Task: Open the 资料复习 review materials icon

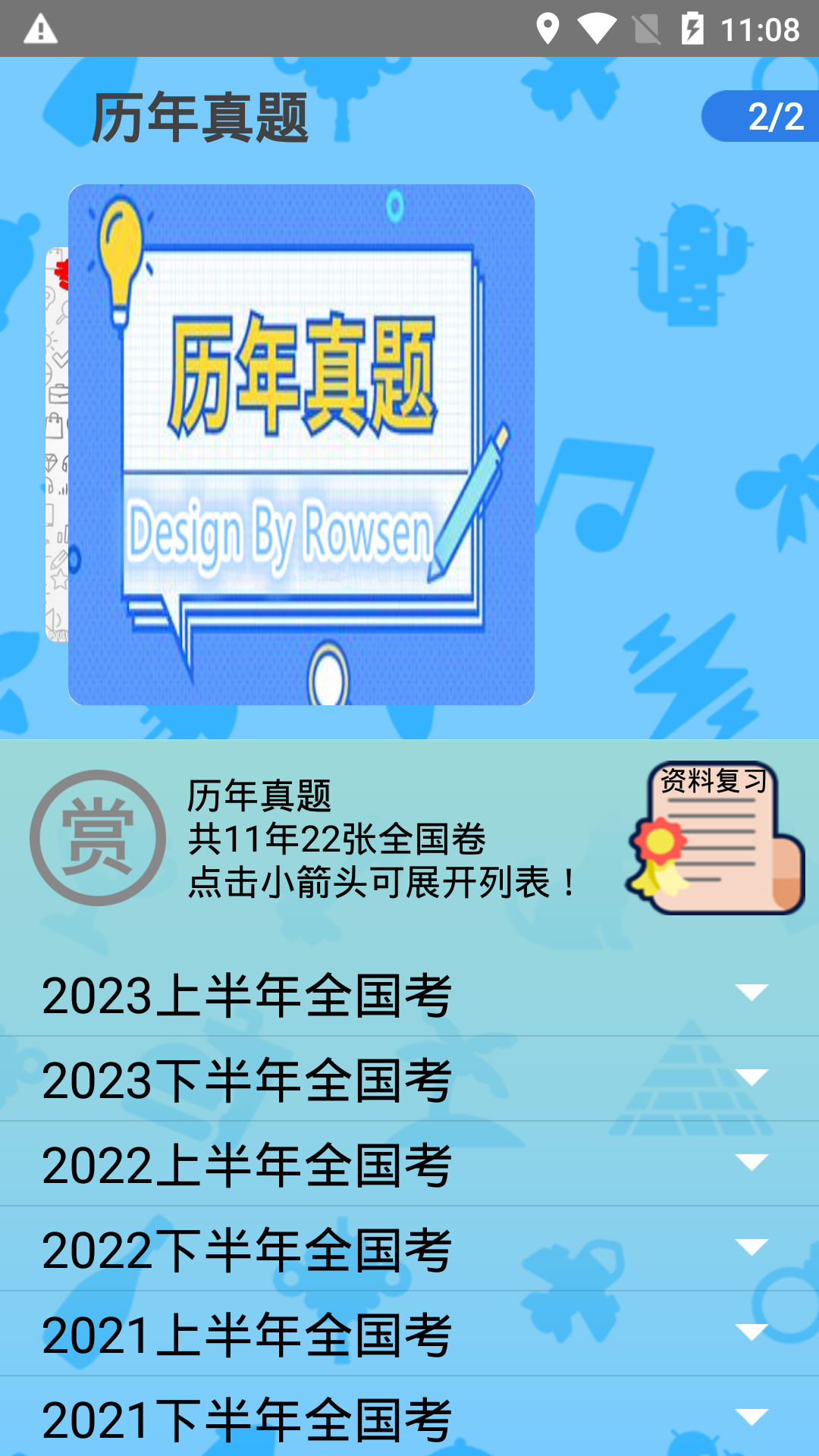Action: coord(714,838)
